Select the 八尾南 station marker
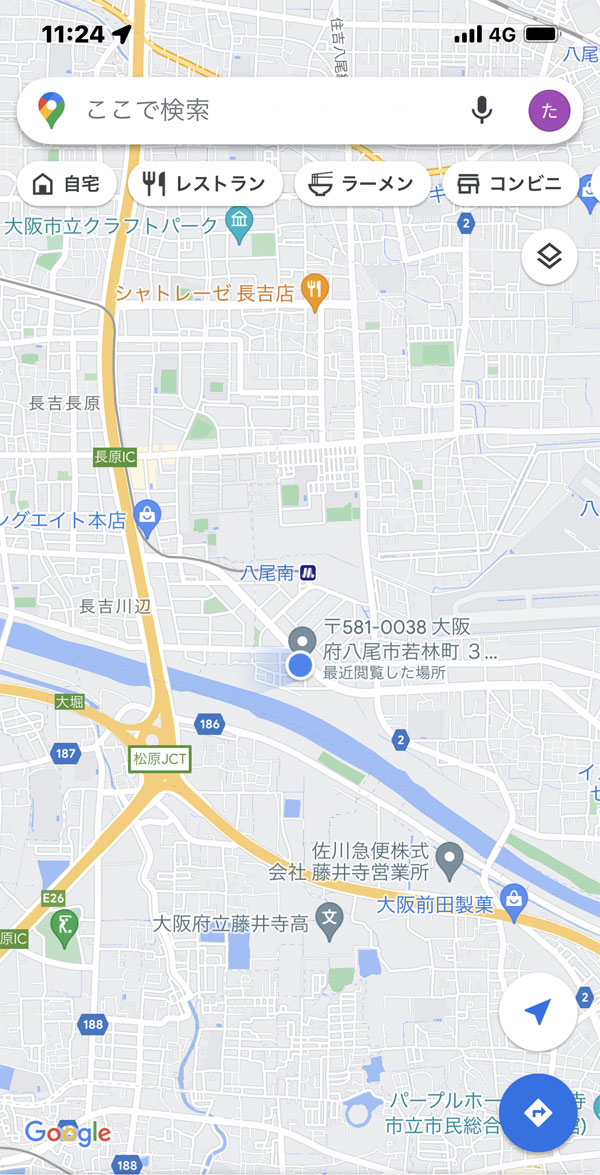 [309, 573]
